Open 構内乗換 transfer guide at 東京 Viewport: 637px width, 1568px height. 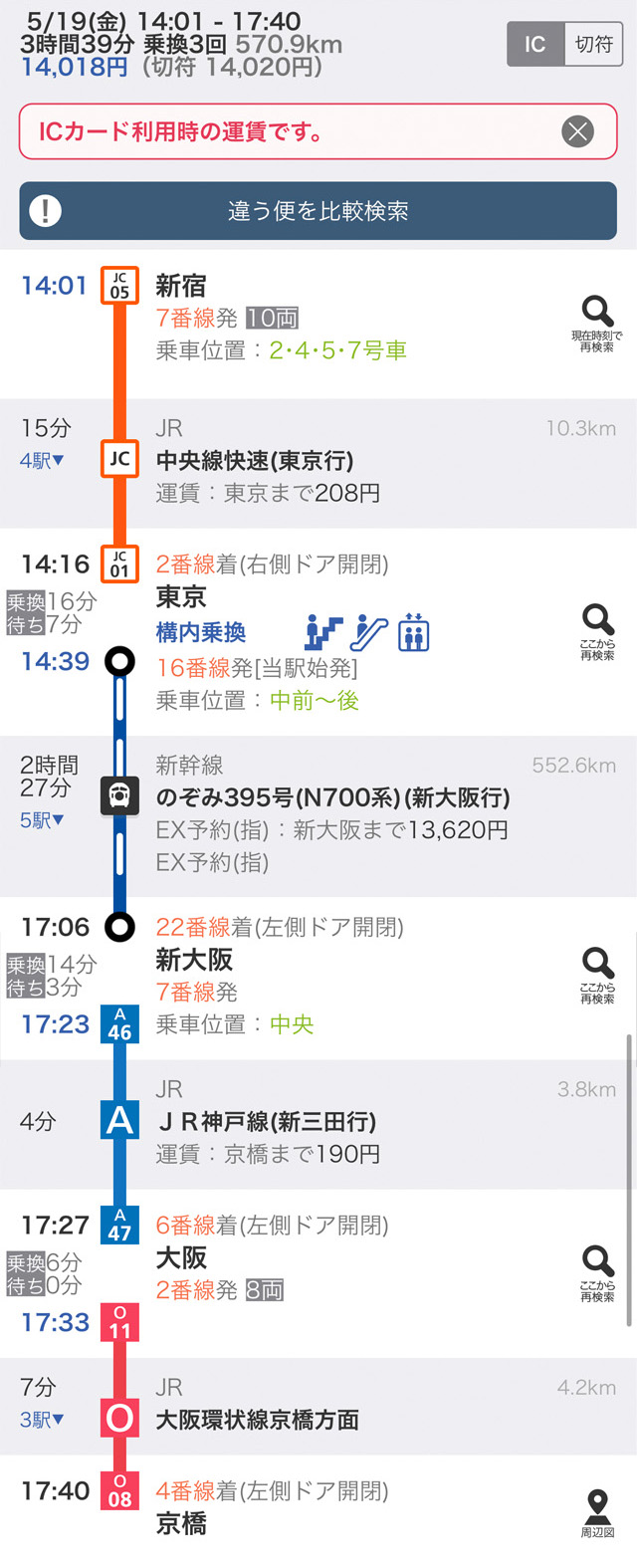(201, 632)
